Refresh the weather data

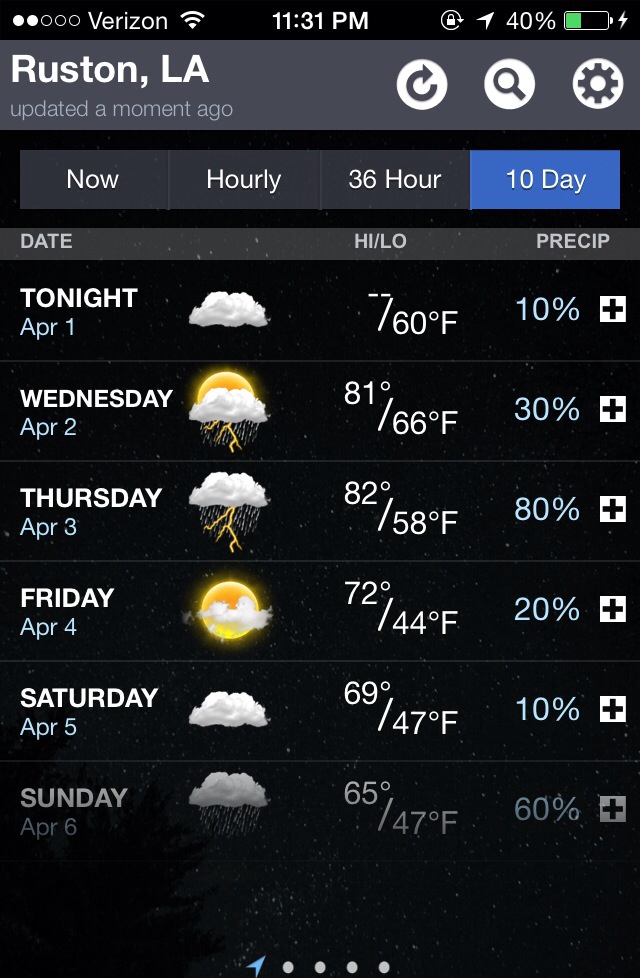coord(421,85)
